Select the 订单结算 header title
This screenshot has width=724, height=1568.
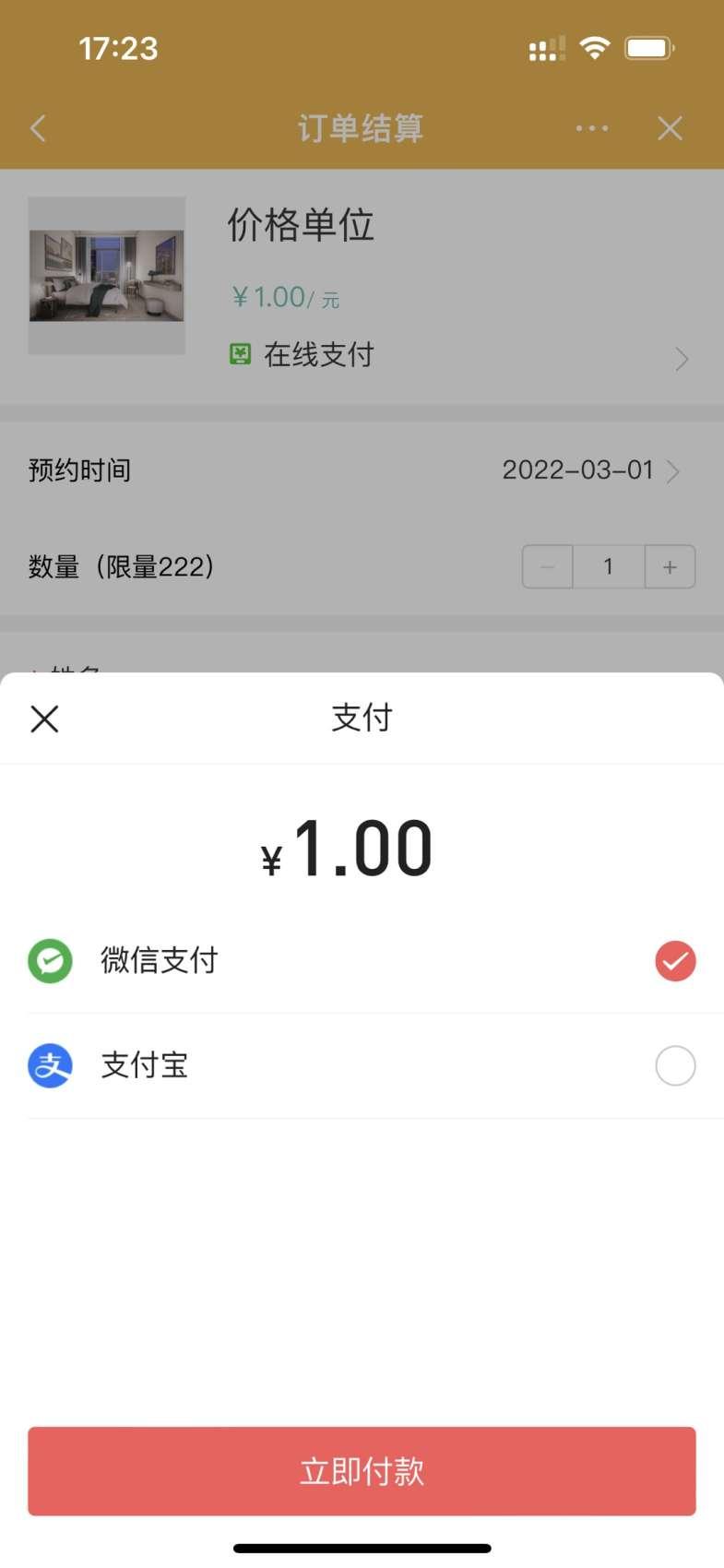pos(362,128)
